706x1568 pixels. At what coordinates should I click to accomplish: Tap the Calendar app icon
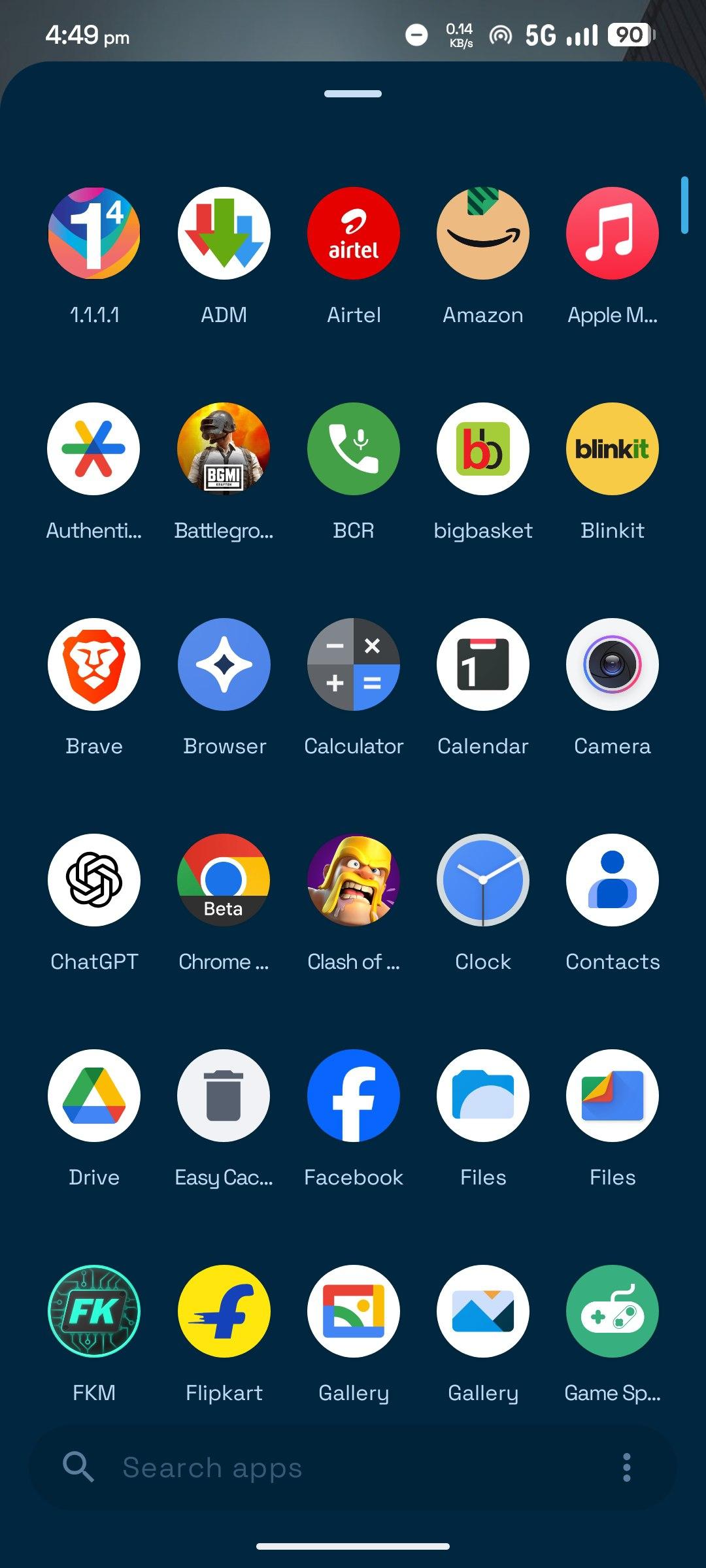pos(482,664)
